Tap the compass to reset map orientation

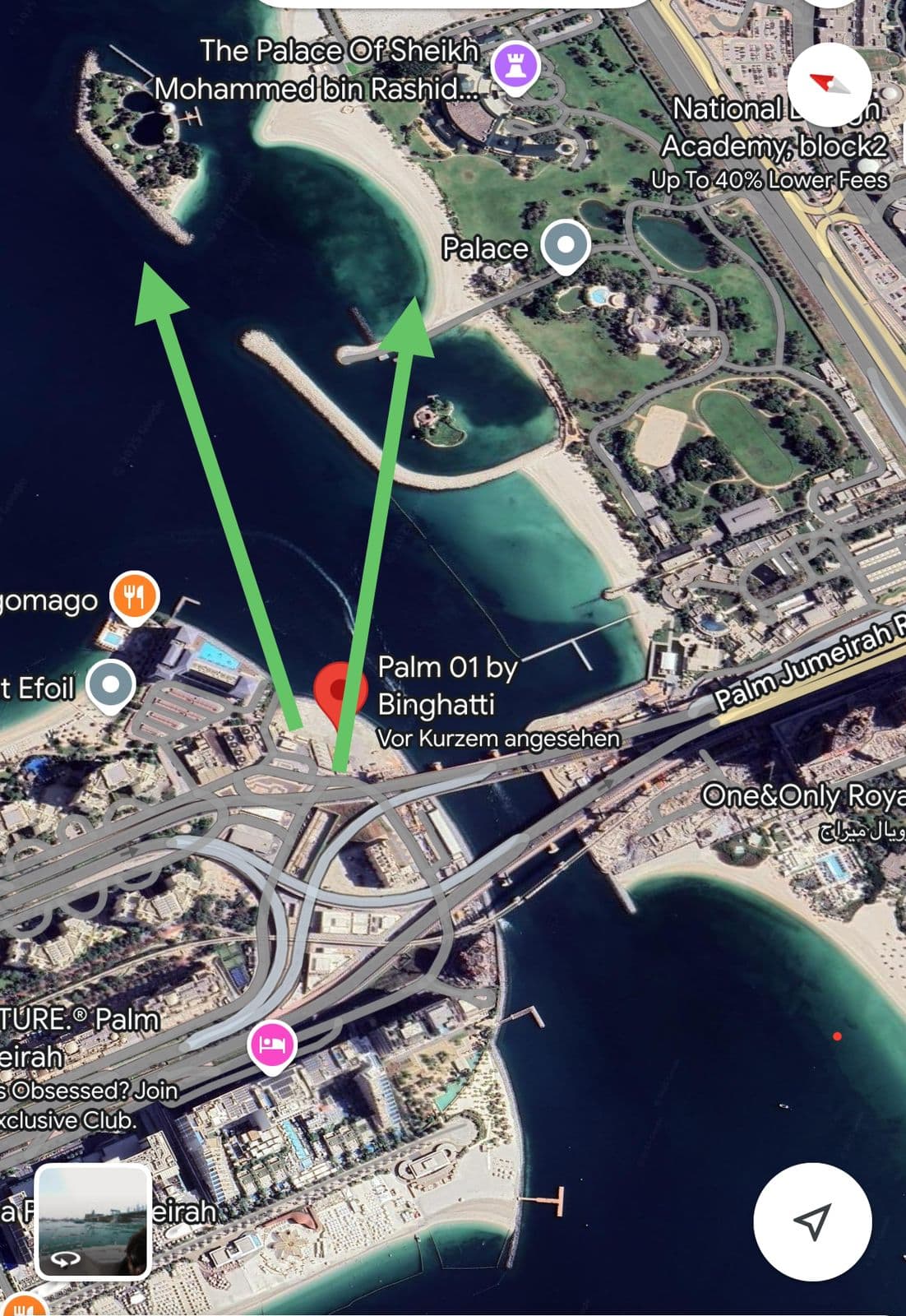pos(830,83)
